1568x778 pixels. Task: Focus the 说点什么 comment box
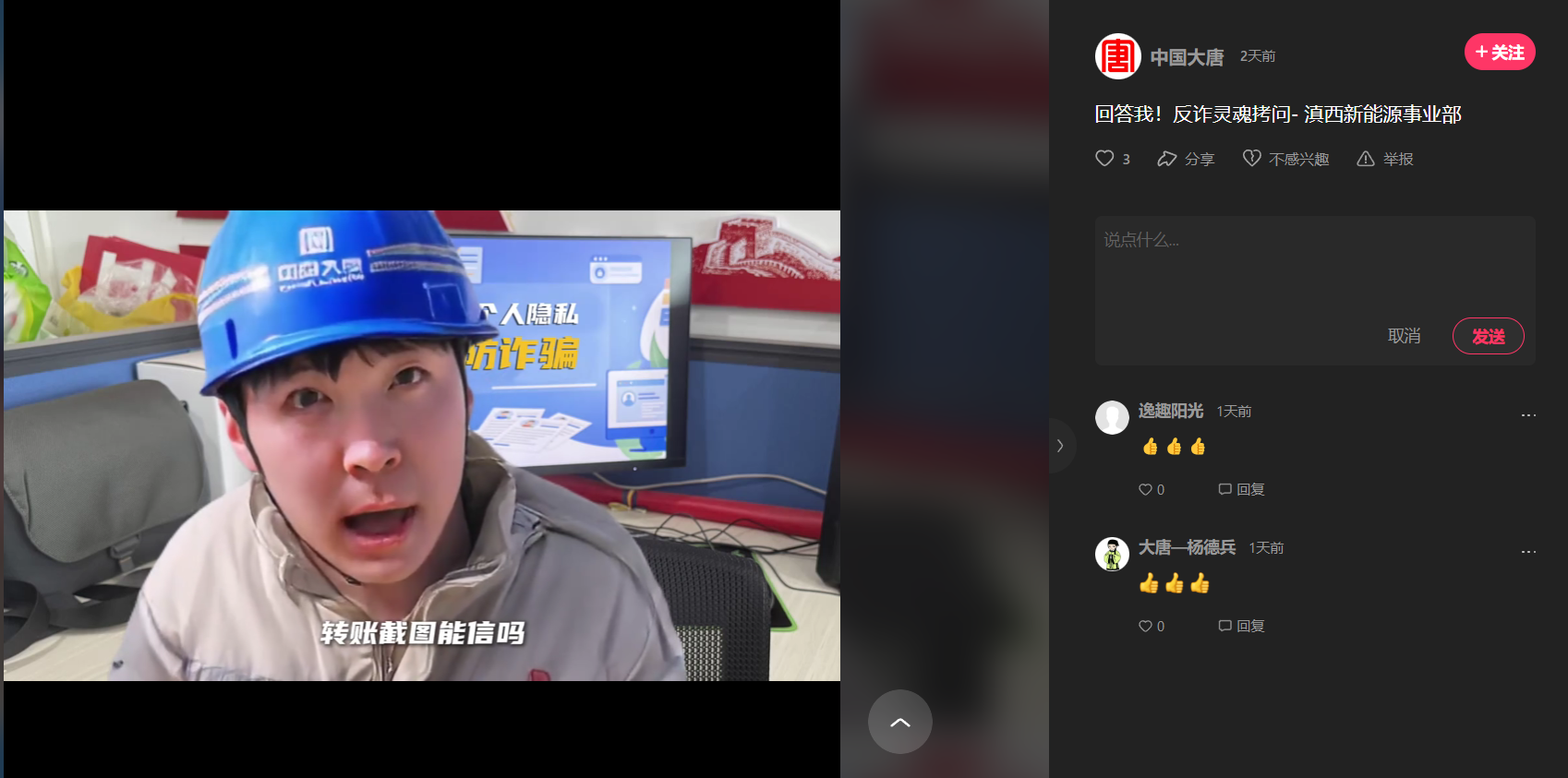point(1314,268)
